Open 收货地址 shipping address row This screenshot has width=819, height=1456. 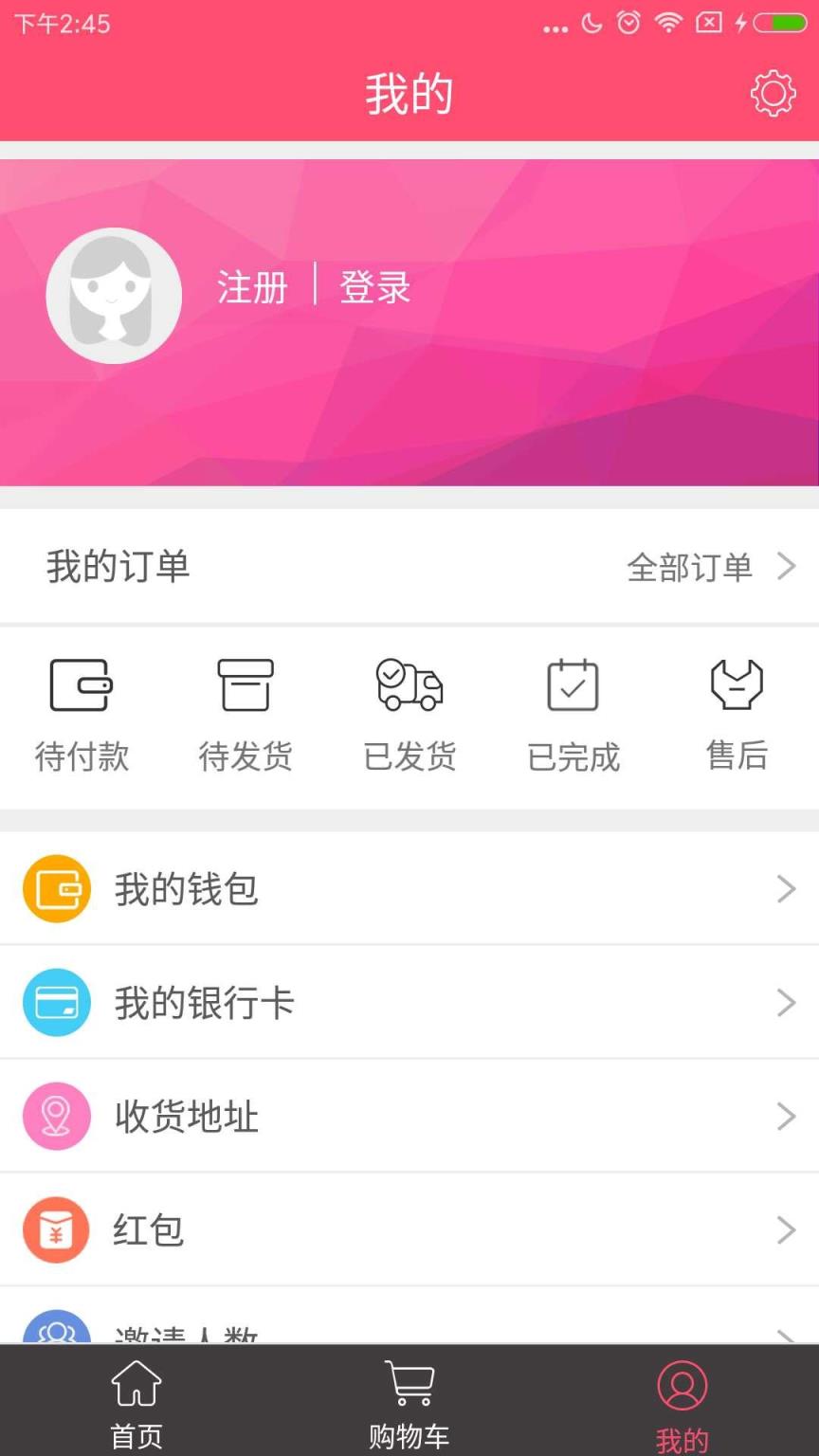point(409,1117)
